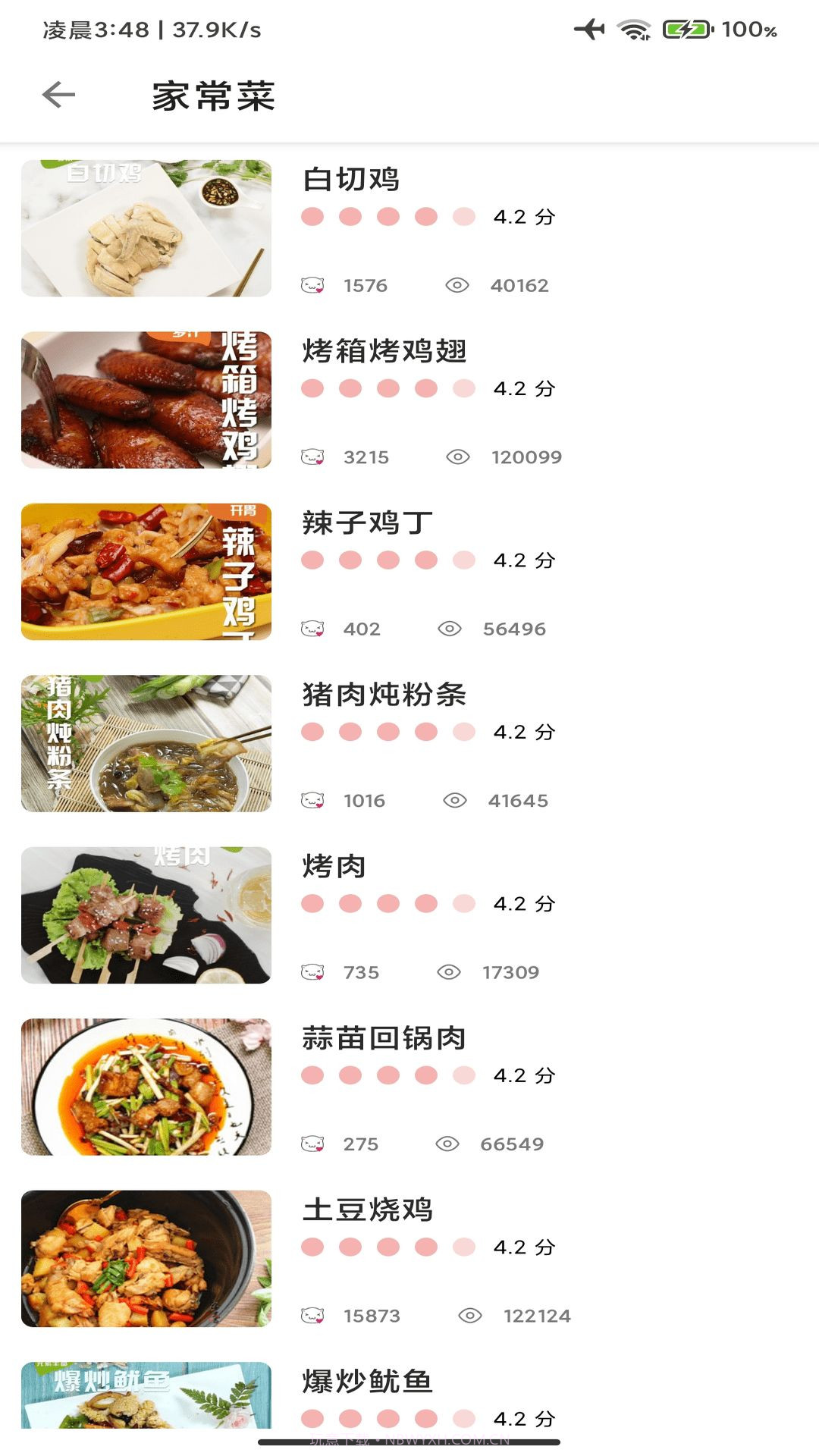Click the comment icon next to 白切鸡
This screenshot has height=1456, width=819.
coord(311,284)
